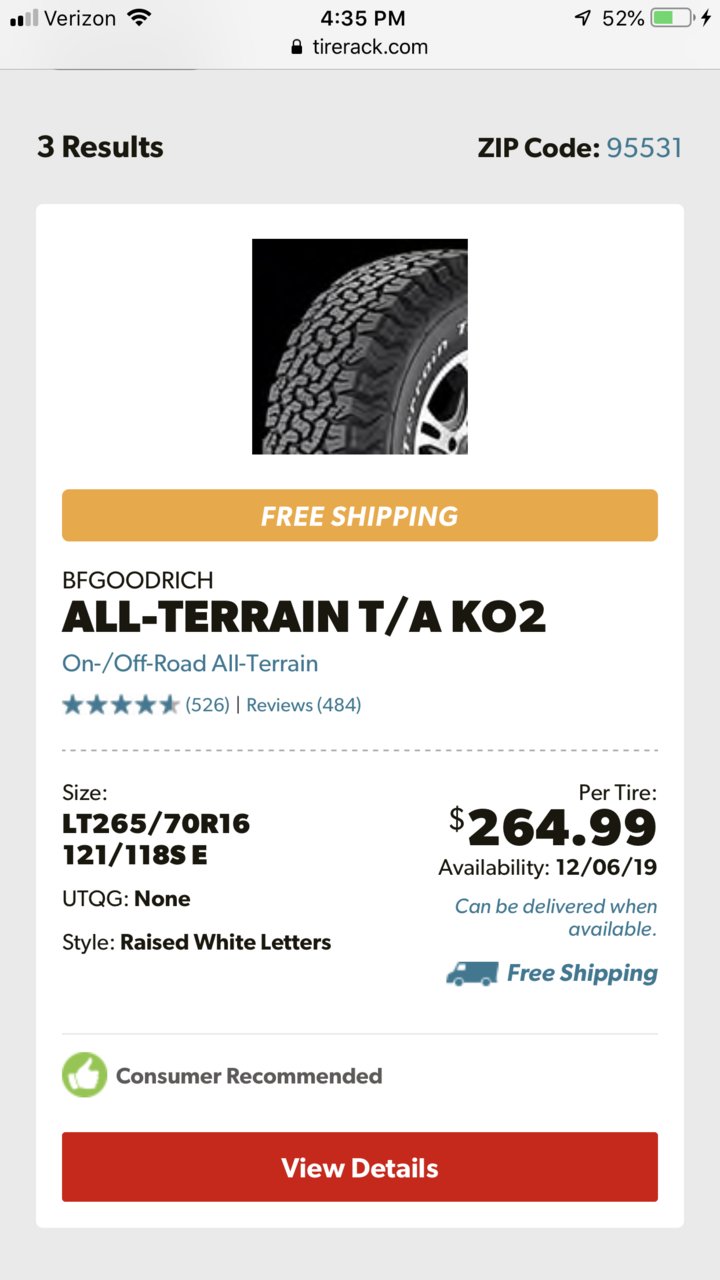Open the All-Terrain T/A KO2 title
Viewport: 720px width, 1280px height.
pos(304,618)
